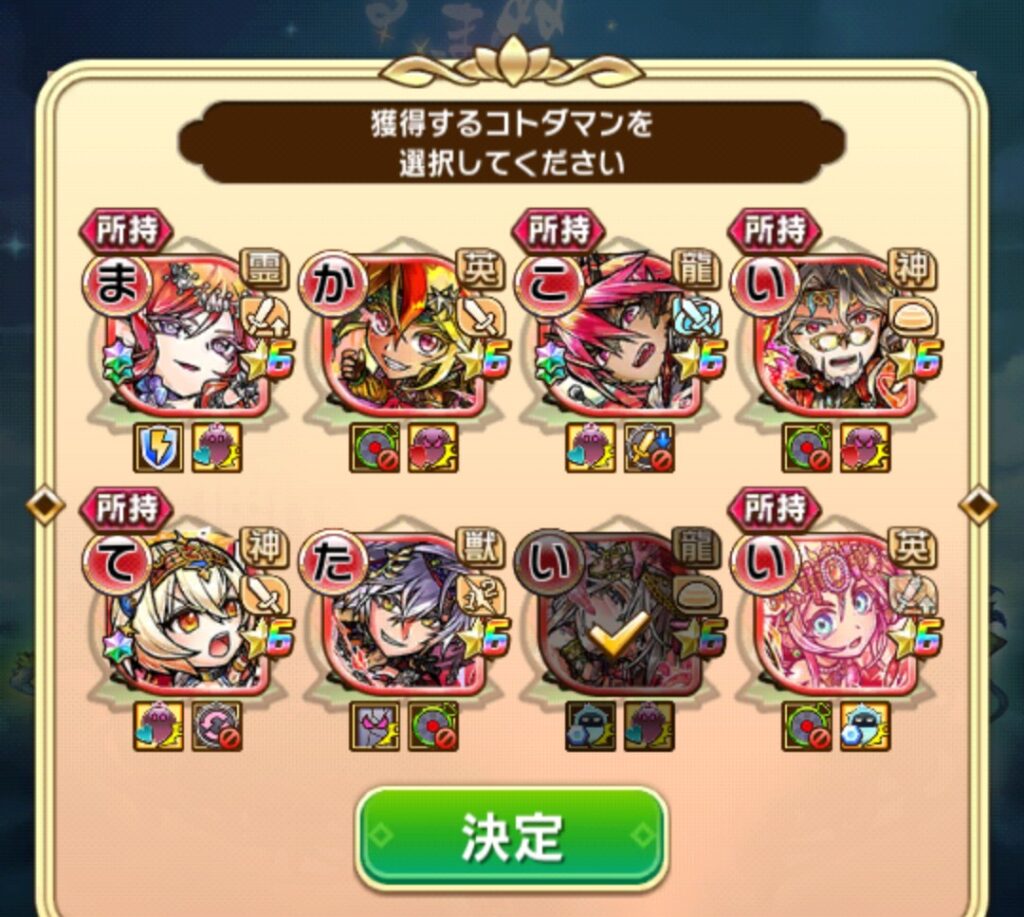Screen dimensions: 1024x917
Task: Confirm selection with the 決定 button
Action: tap(511, 837)
